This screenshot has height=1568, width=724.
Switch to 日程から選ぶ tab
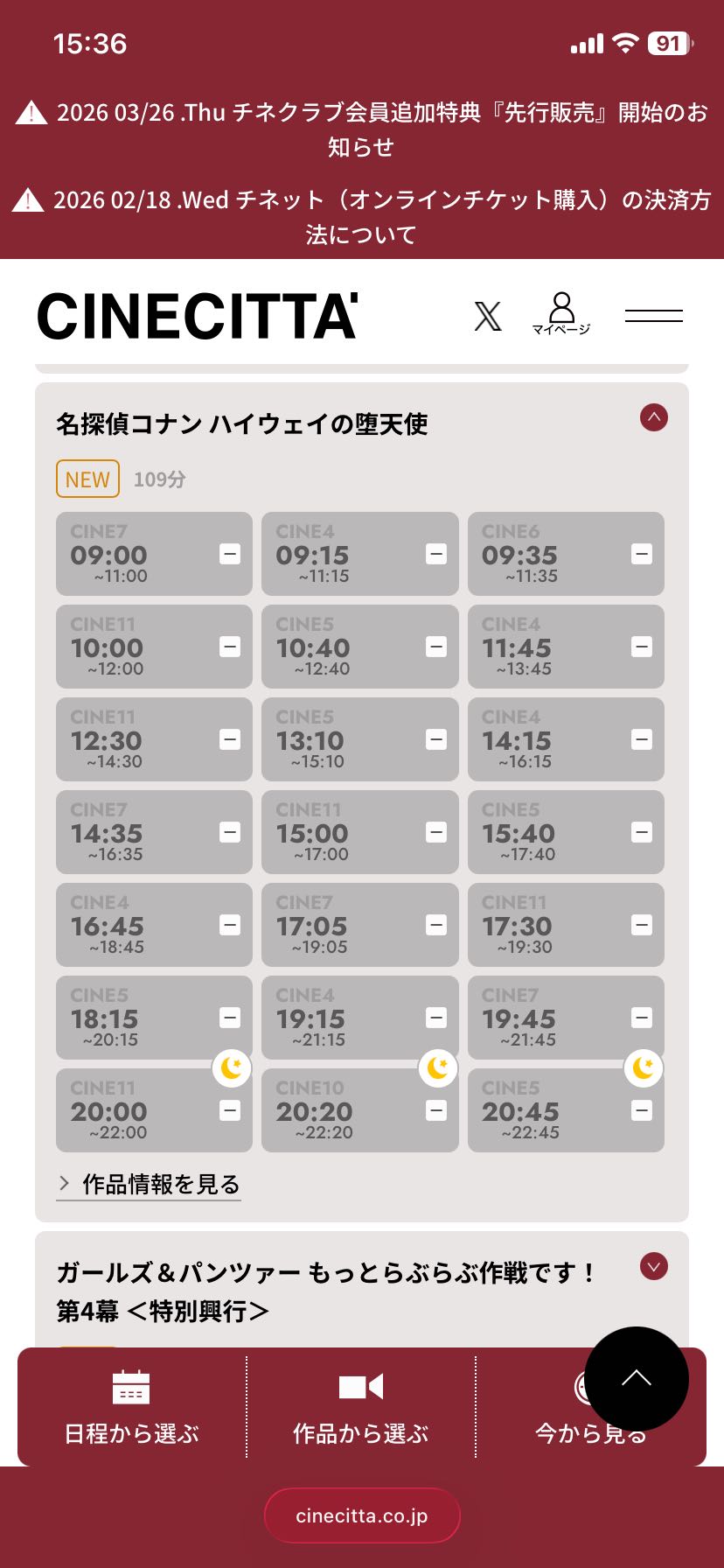[132, 1406]
